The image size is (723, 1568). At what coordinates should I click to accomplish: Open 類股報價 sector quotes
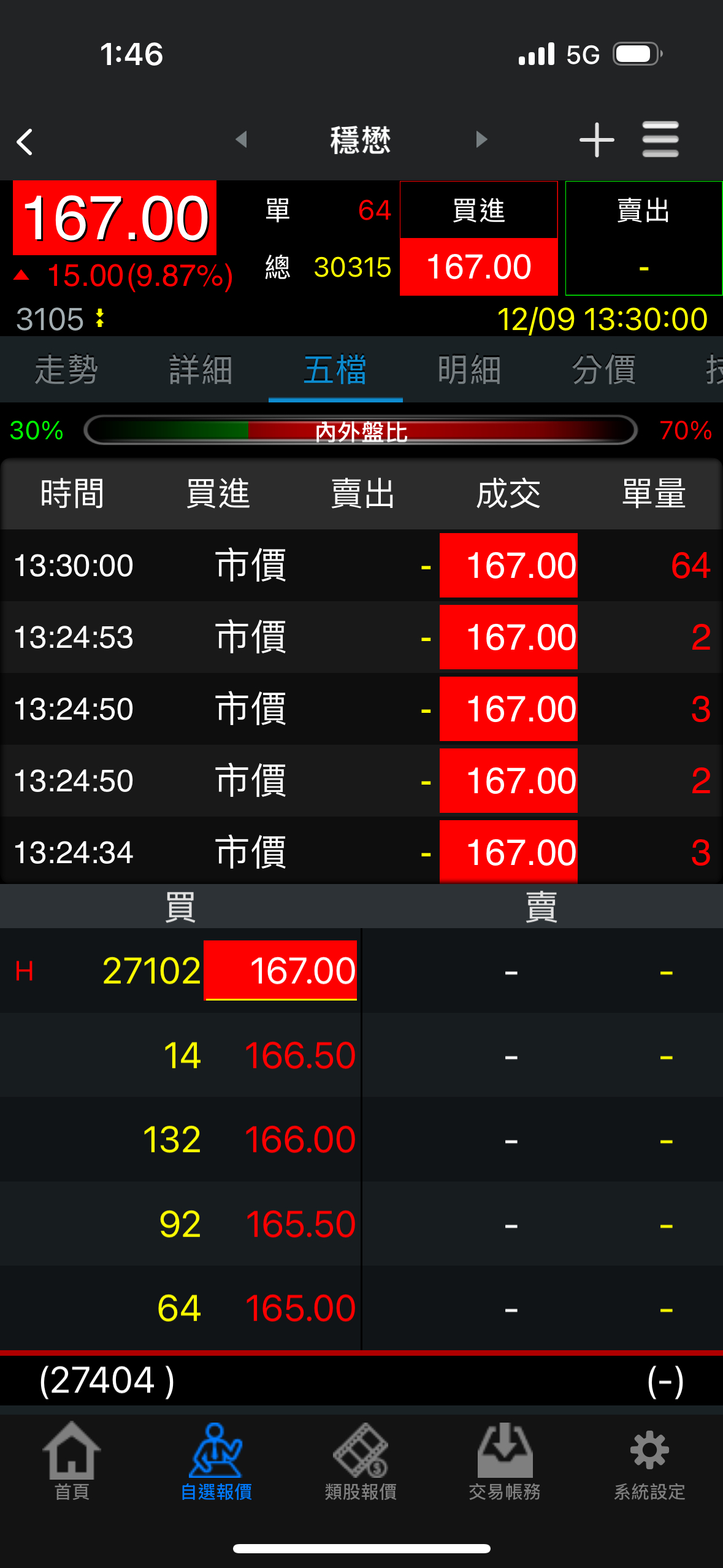[x=361, y=1461]
